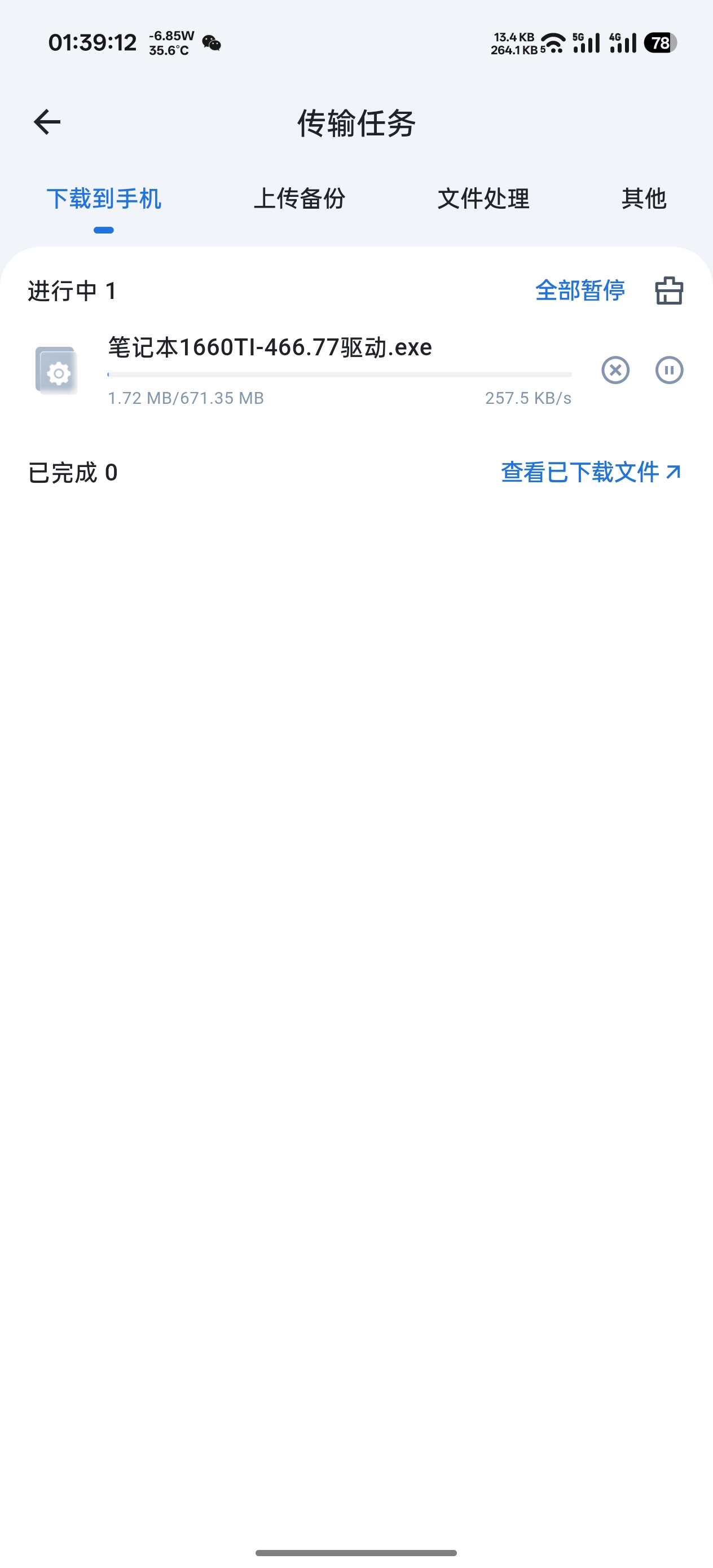Tap the back arrow to leave 传输任务

coord(46,122)
